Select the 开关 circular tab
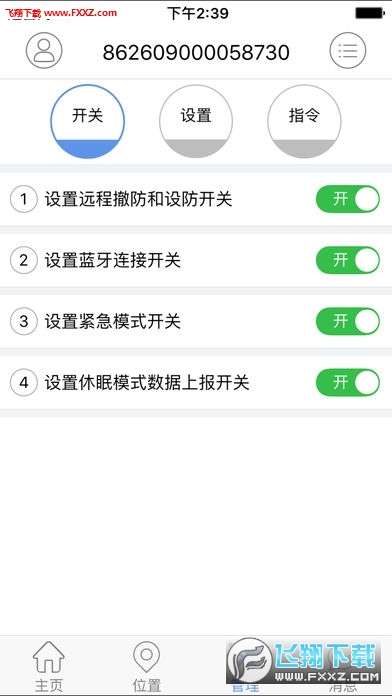Viewport: 392px width, 696px height. (87, 122)
